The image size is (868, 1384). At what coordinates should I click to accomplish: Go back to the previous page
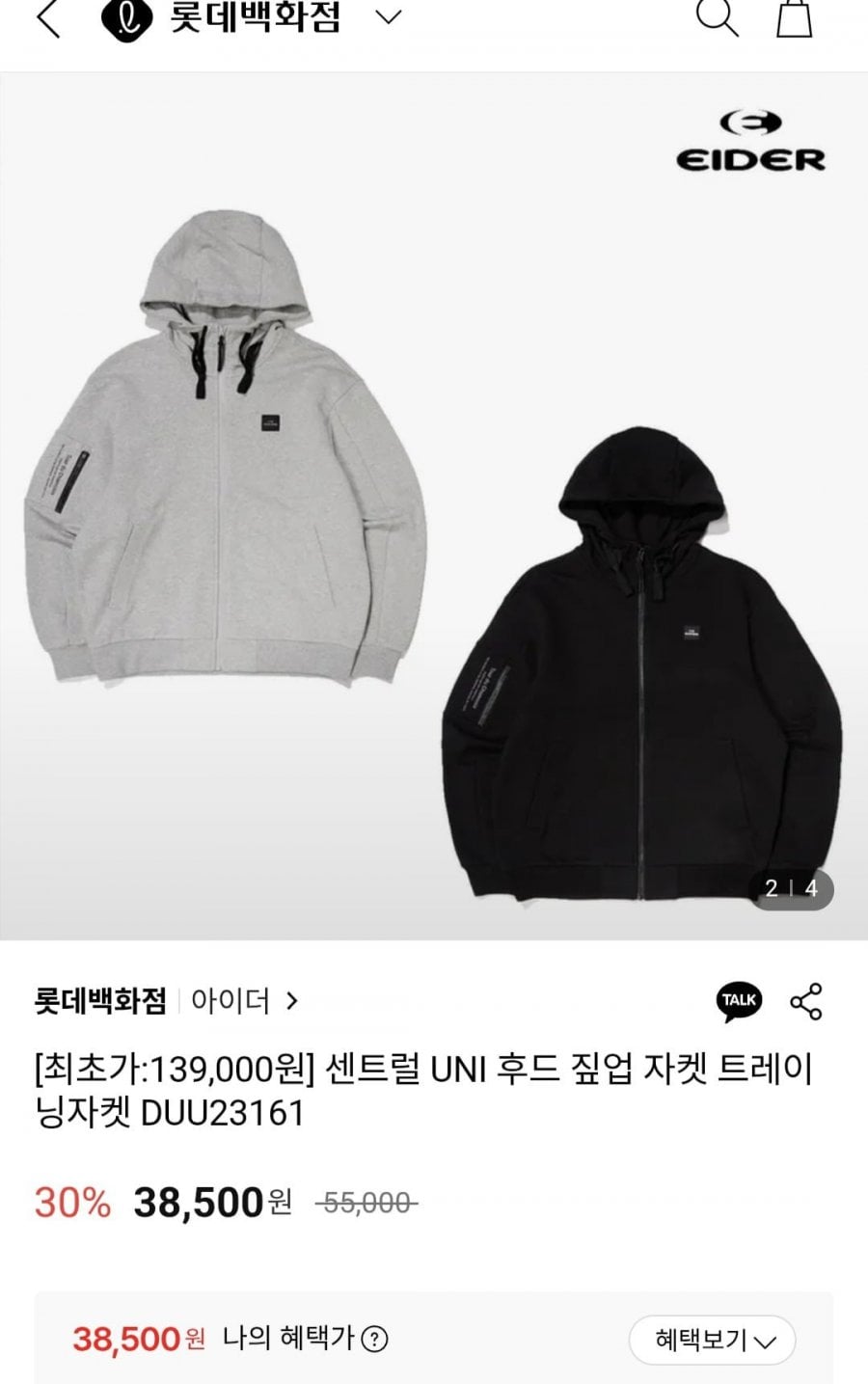click(x=47, y=19)
